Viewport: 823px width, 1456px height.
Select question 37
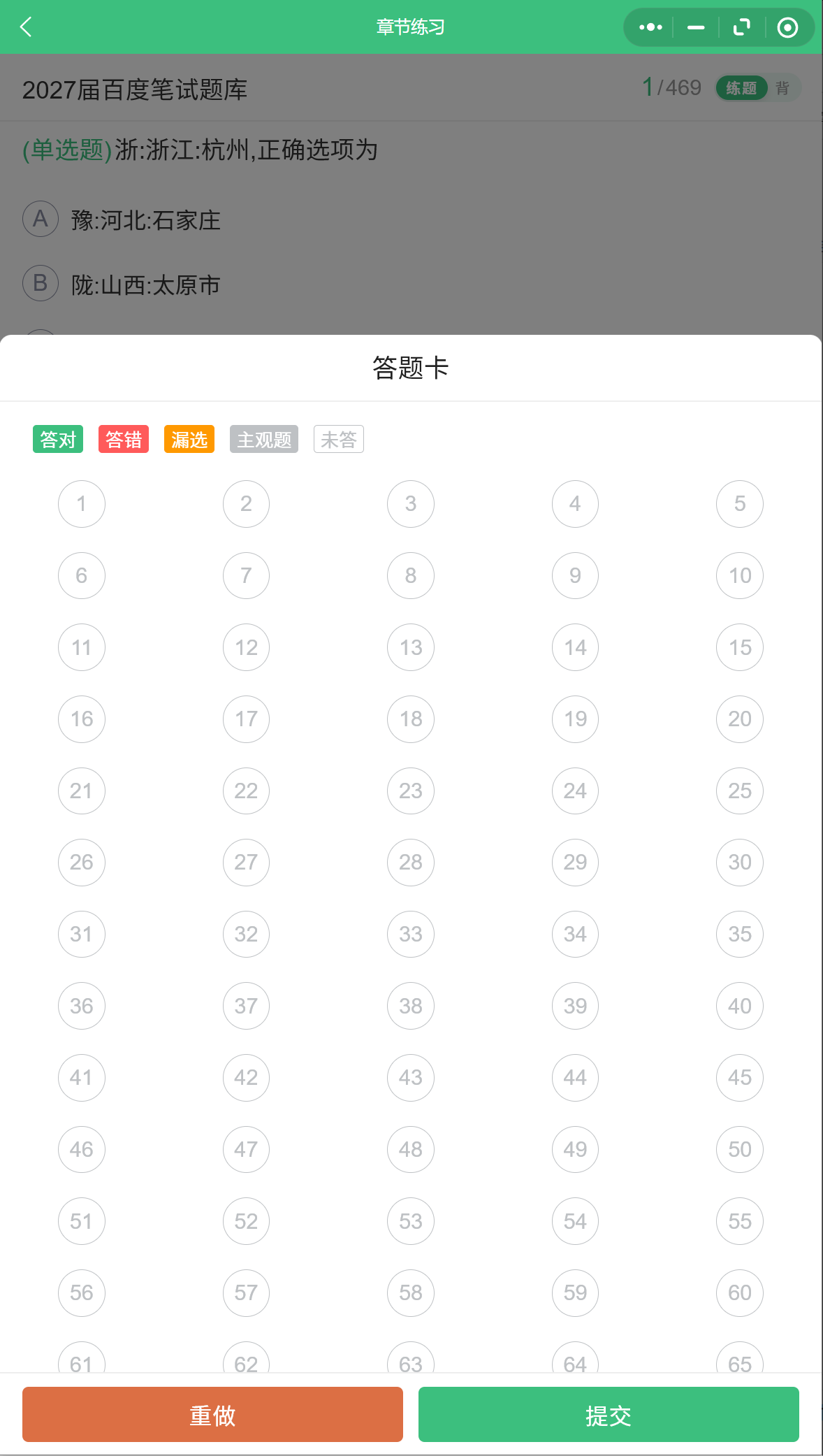(x=246, y=1006)
